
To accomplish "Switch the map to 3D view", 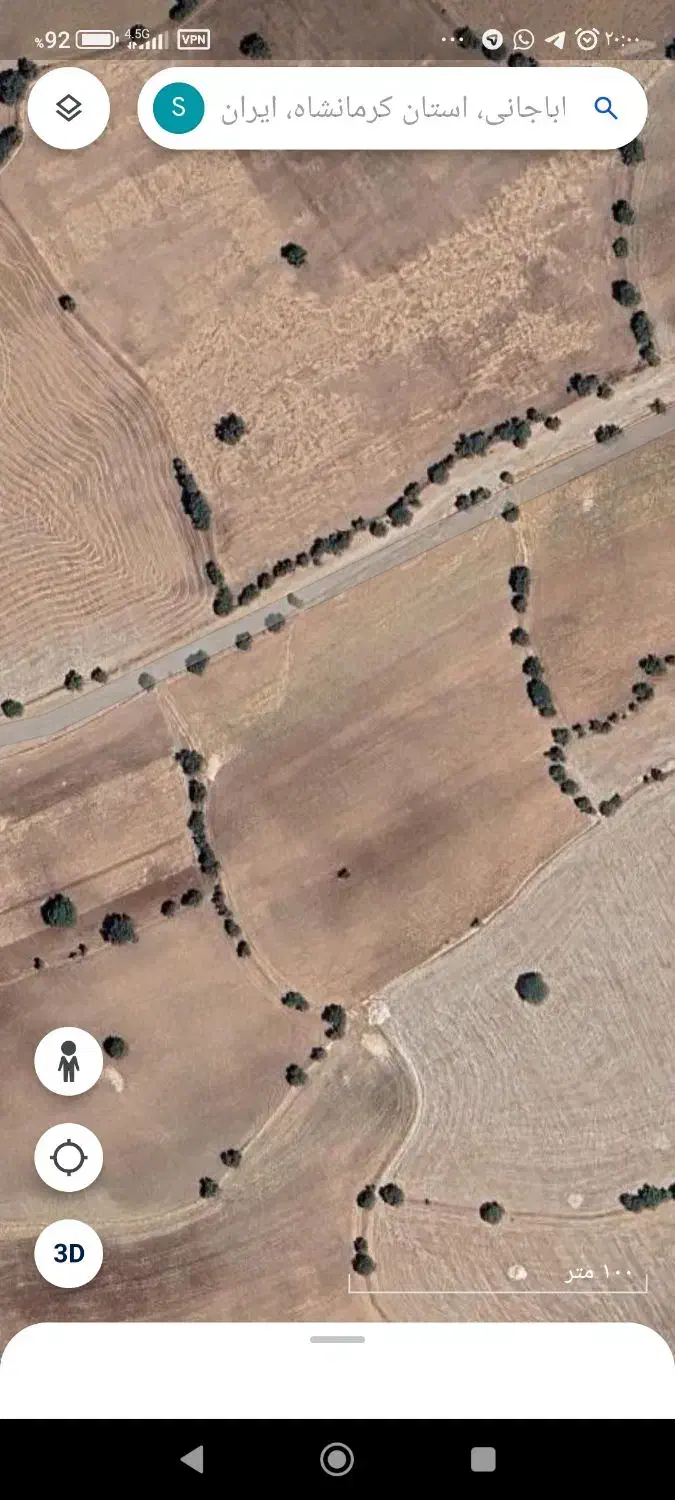I will click(68, 1253).
